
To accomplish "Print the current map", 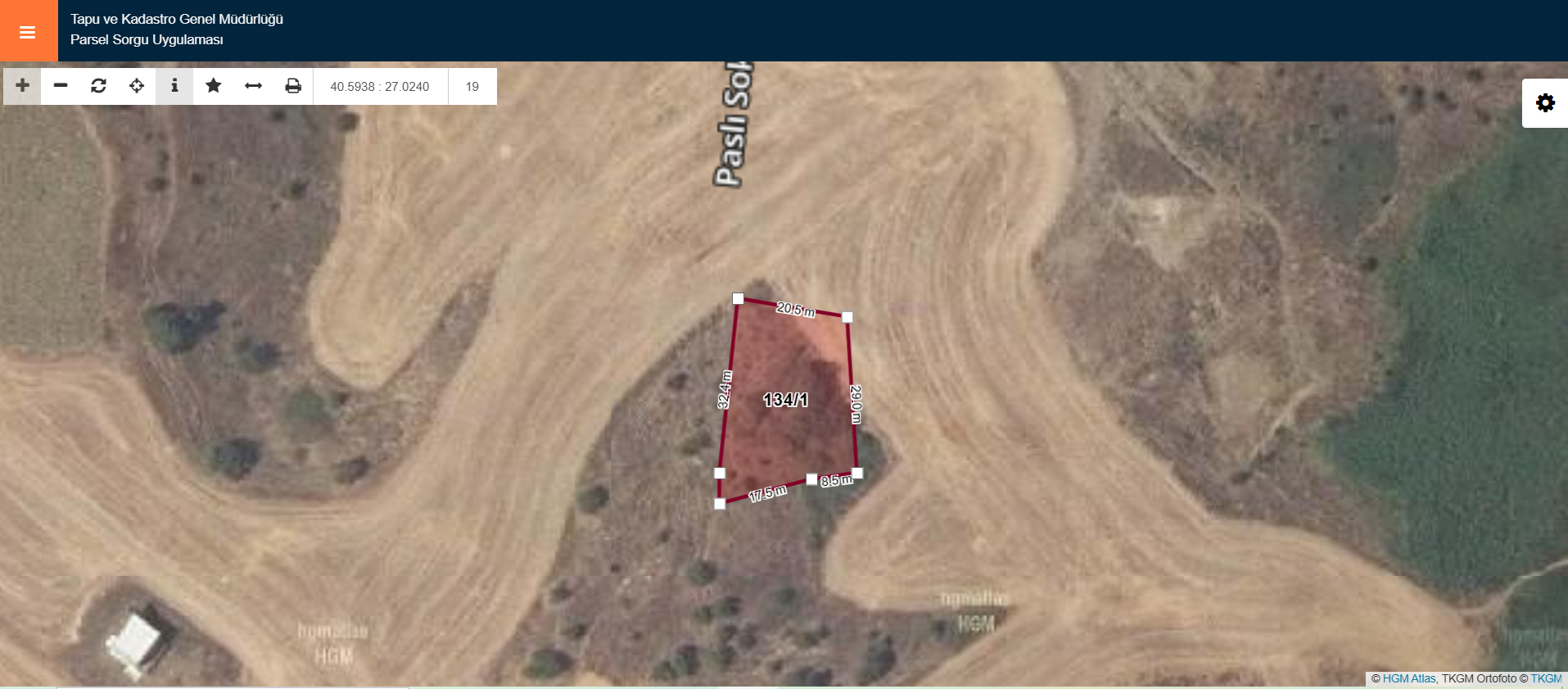I will click(x=292, y=85).
